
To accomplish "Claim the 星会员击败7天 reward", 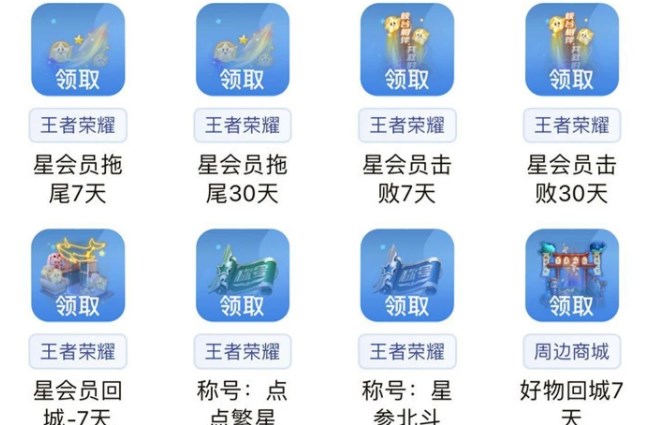I will tap(407, 77).
